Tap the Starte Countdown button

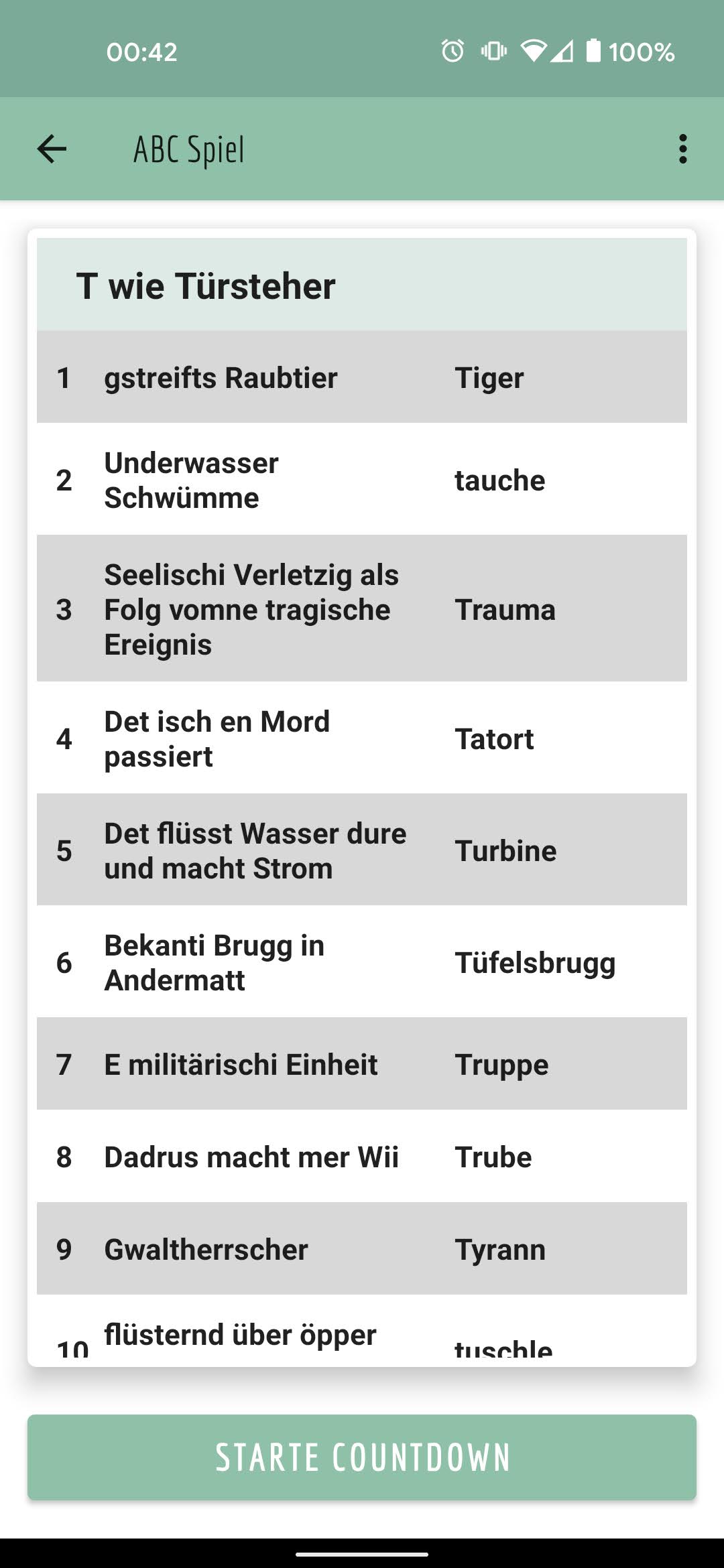362,1457
